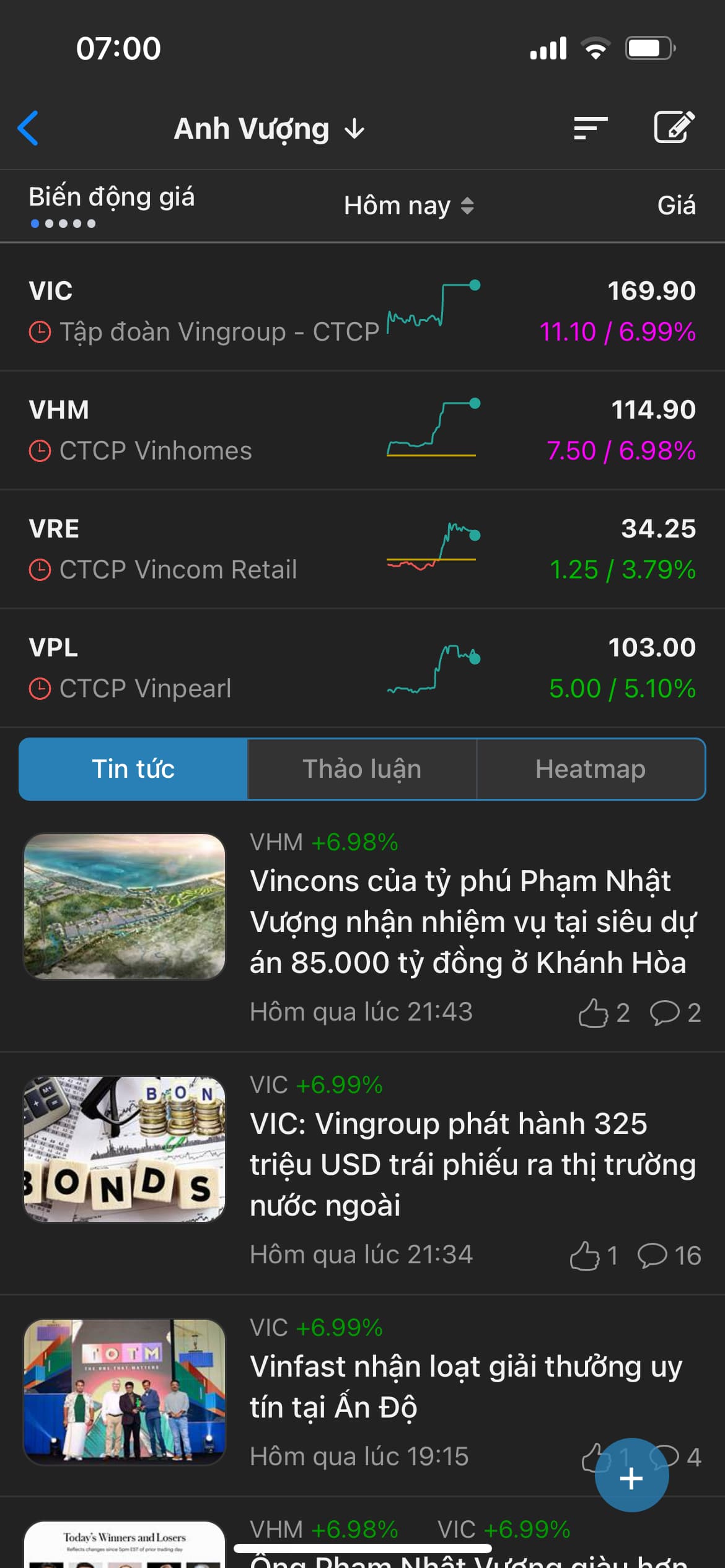
Task: Switch to the Heatmap tab
Action: tap(591, 769)
